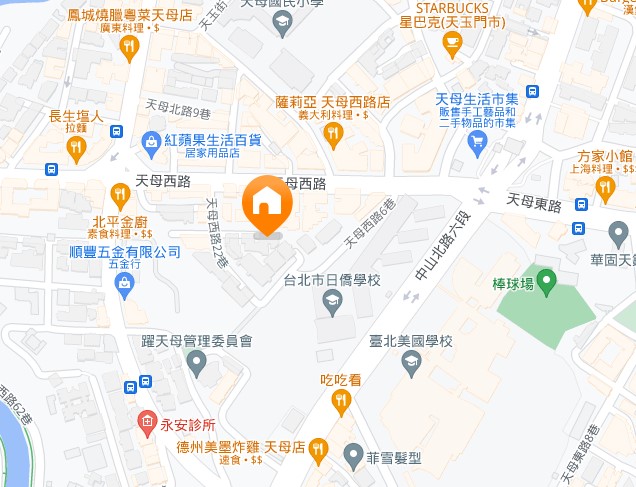Select the 棒球場 baseball field marker

546,282
